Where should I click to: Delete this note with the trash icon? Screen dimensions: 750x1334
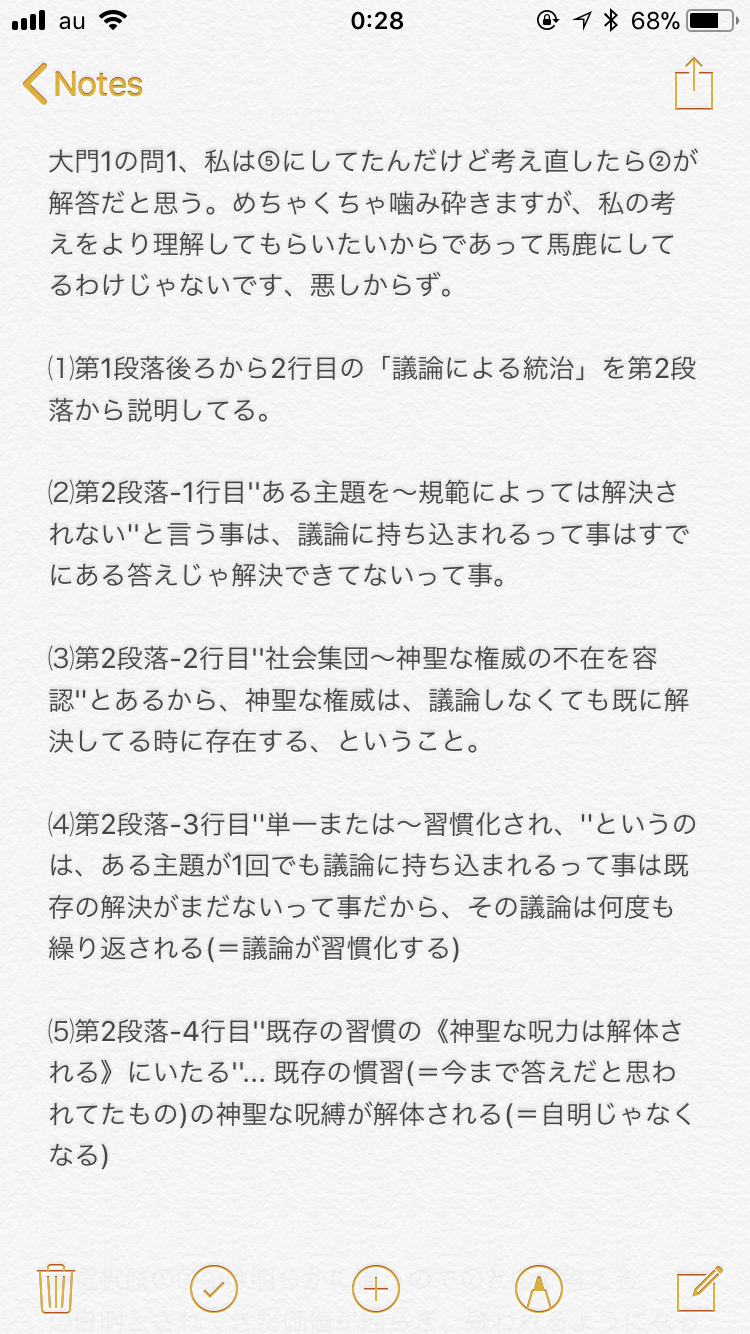tap(54, 1288)
